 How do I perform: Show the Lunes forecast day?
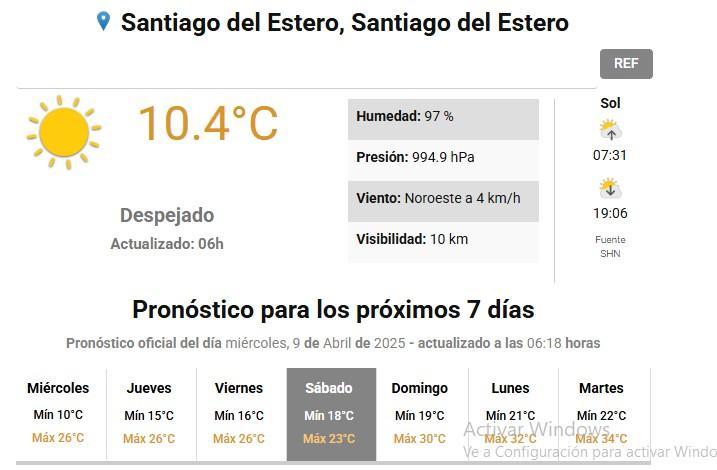(510, 412)
